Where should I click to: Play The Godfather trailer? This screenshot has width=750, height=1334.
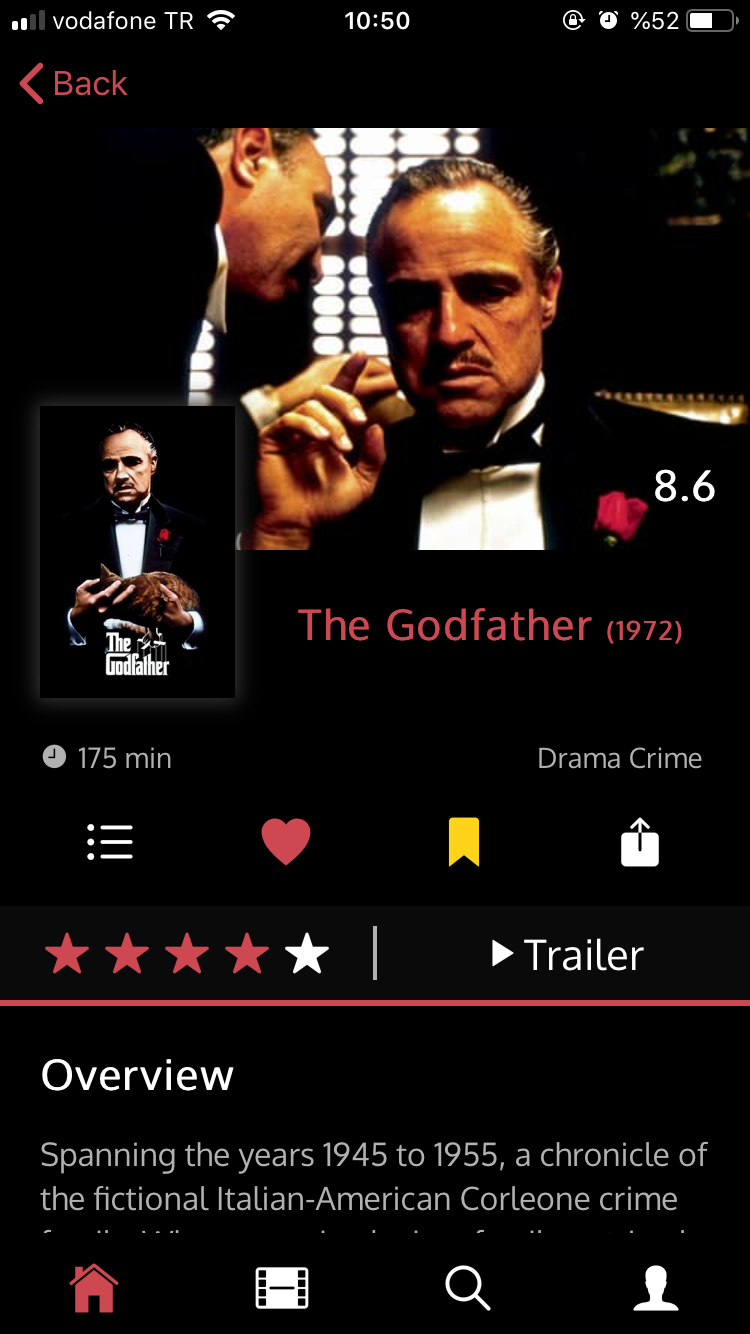(x=568, y=955)
